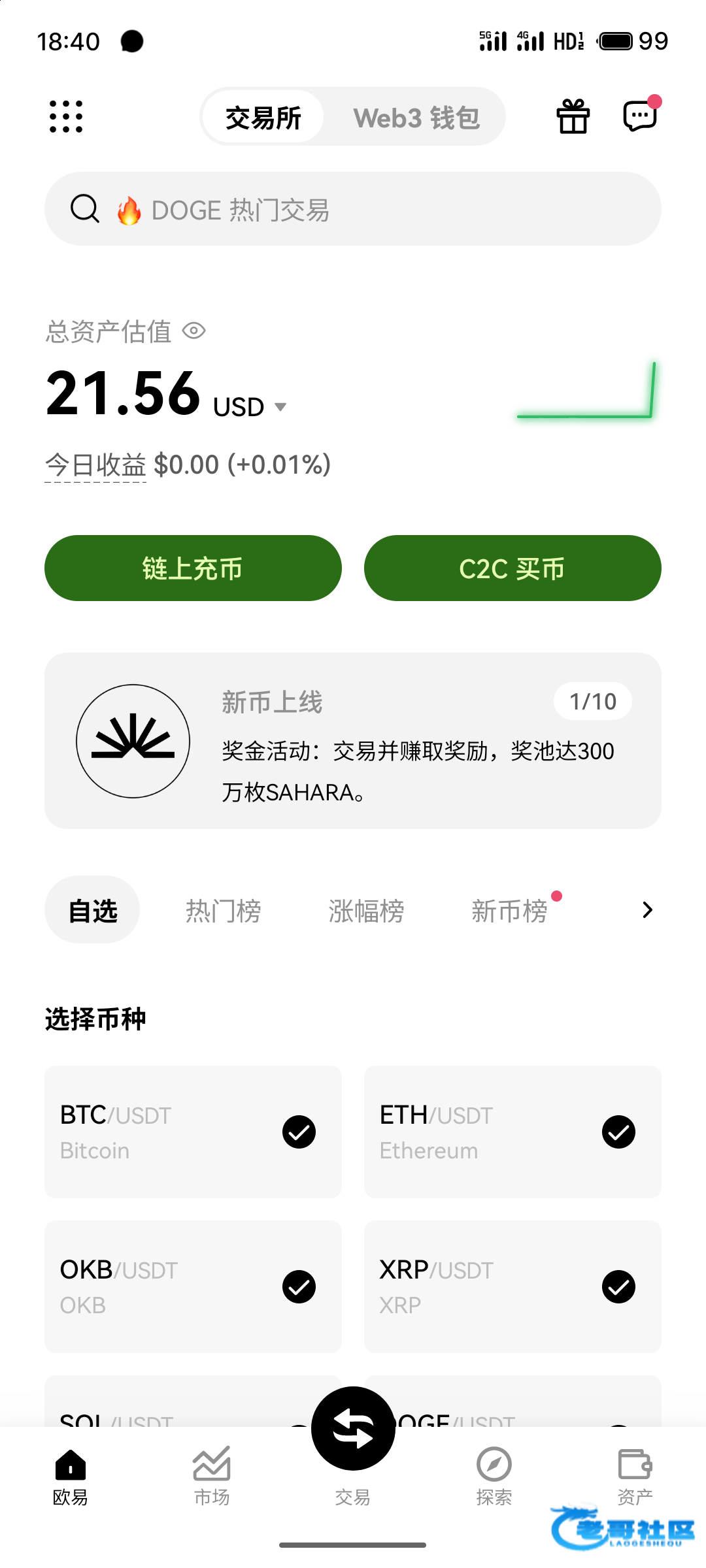Uncheck the ETH/USDT pair
Image resolution: width=706 pixels, height=1568 pixels.
coord(618,1132)
